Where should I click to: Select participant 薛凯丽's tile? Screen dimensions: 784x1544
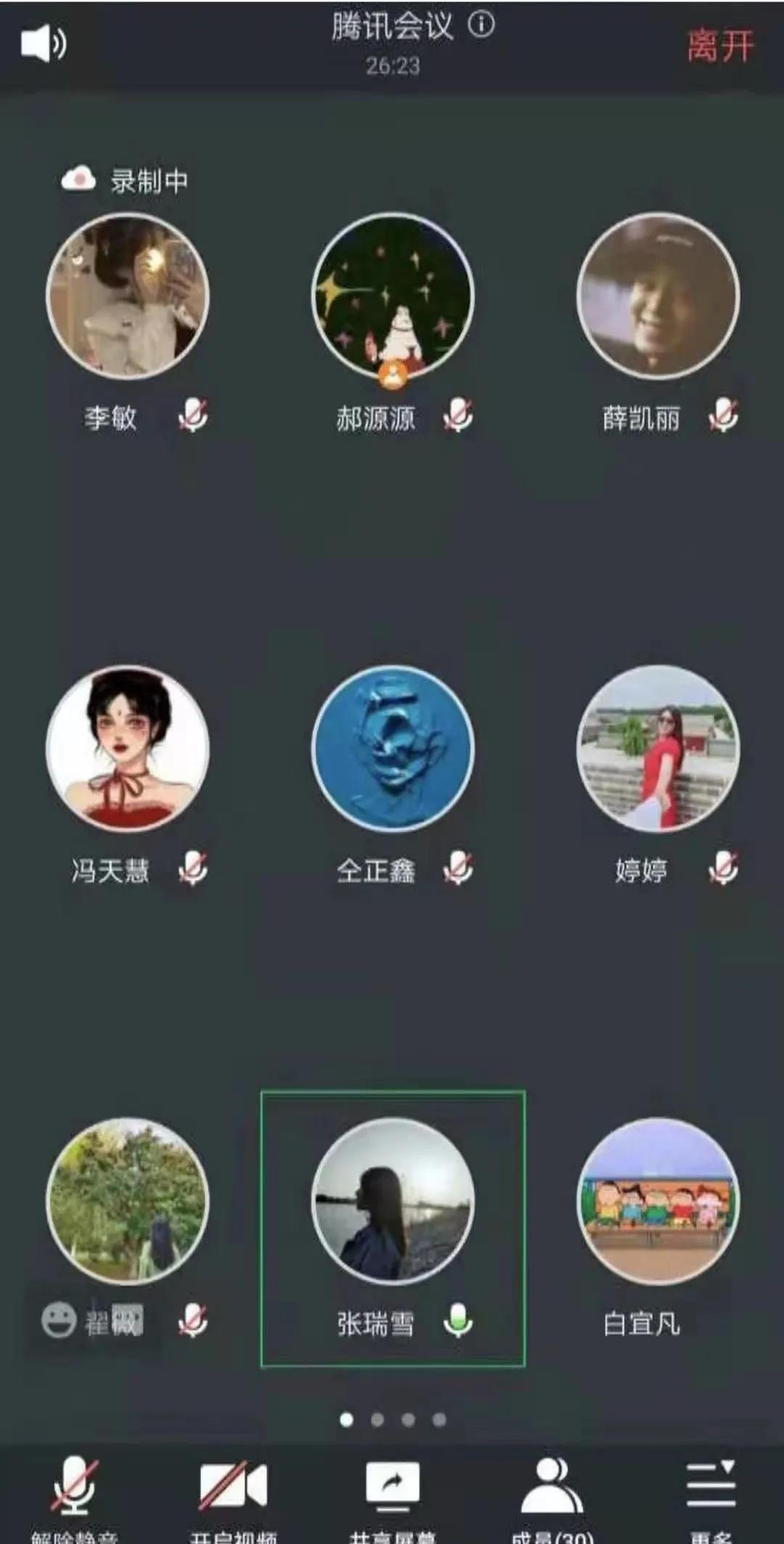(x=658, y=296)
